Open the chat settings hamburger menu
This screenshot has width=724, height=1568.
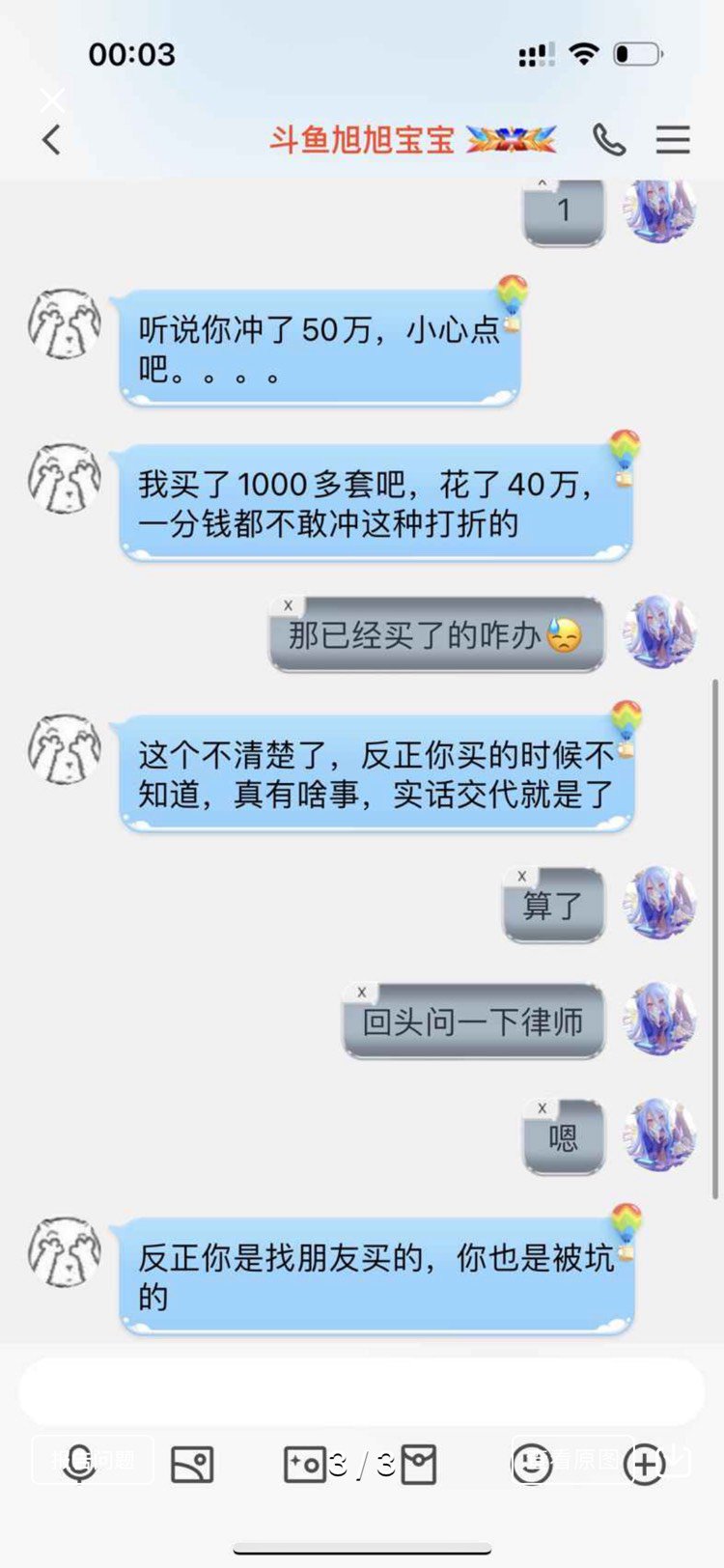click(x=673, y=140)
